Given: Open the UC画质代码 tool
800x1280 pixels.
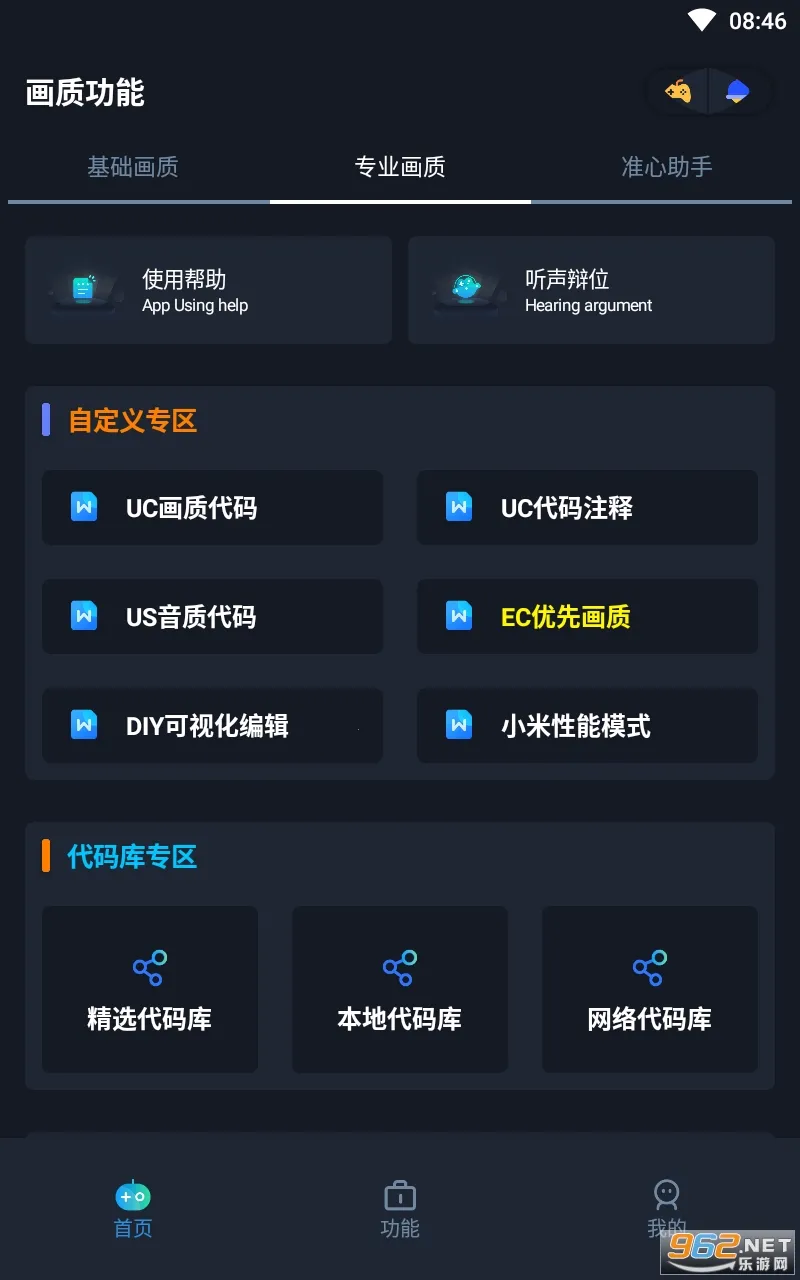Looking at the screenshot, I should click(x=212, y=508).
